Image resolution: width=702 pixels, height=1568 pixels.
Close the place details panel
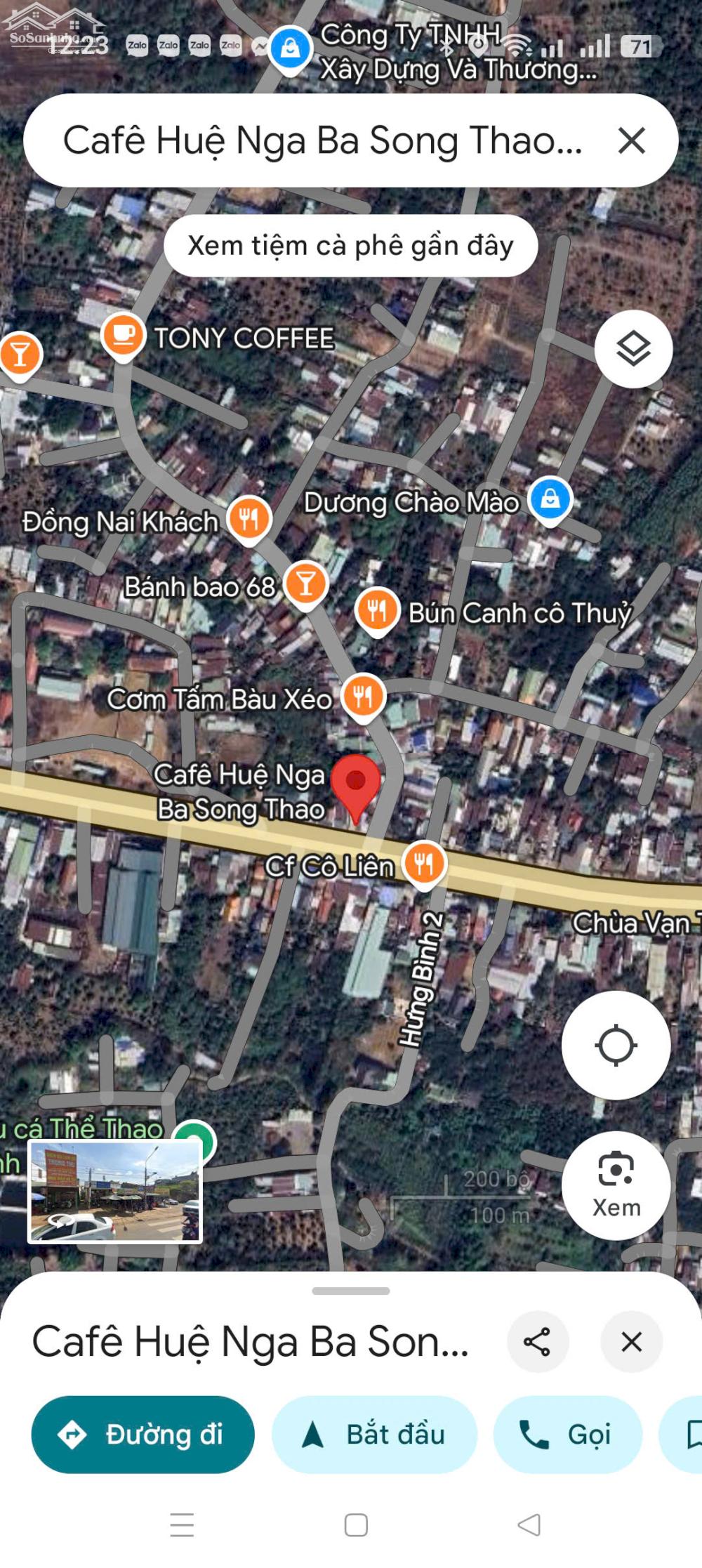(x=631, y=1342)
